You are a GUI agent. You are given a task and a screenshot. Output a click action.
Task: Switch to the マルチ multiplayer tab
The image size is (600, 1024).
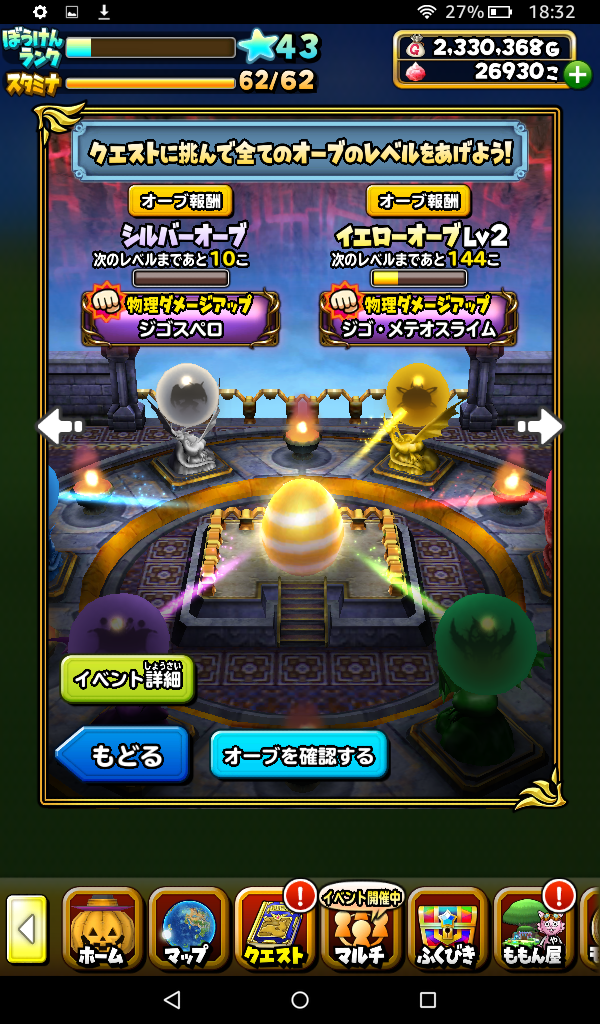pyautogui.click(x=361, y=930)
